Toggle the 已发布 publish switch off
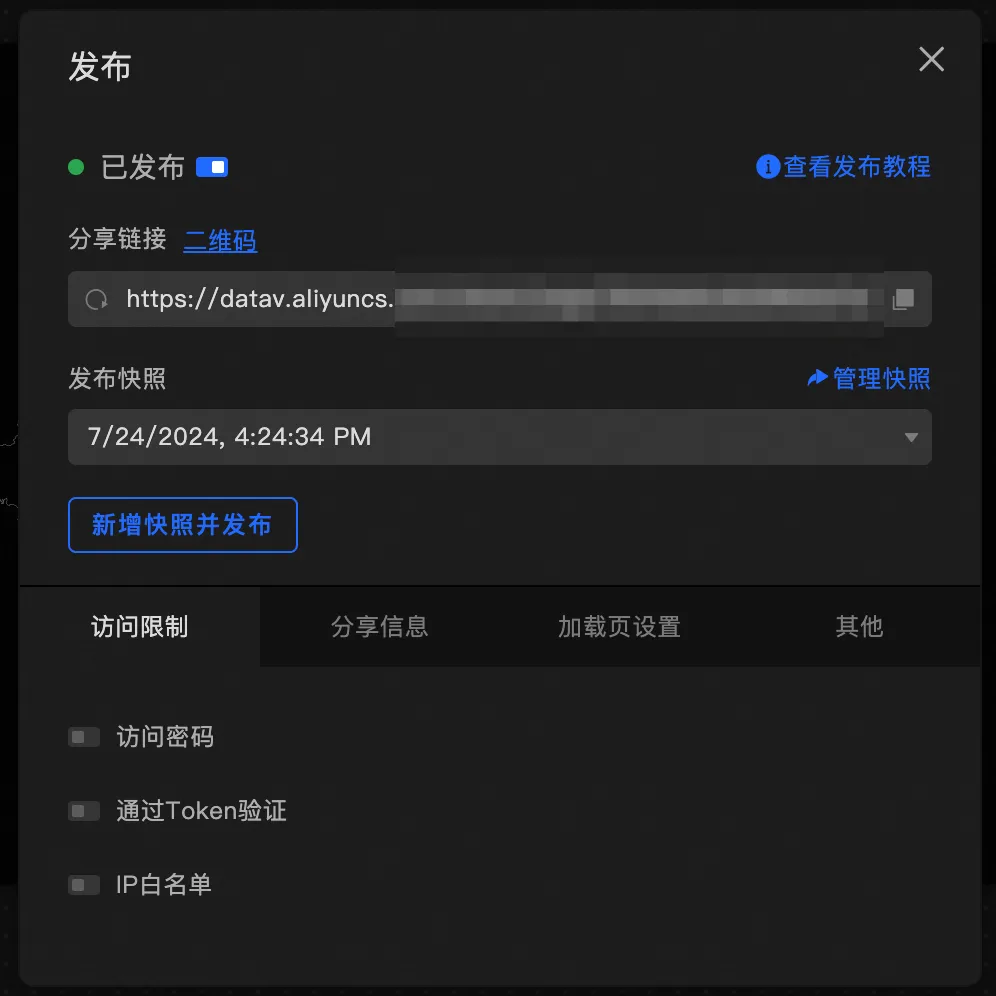The image size is (996, 996). click(x=212, y=167)
